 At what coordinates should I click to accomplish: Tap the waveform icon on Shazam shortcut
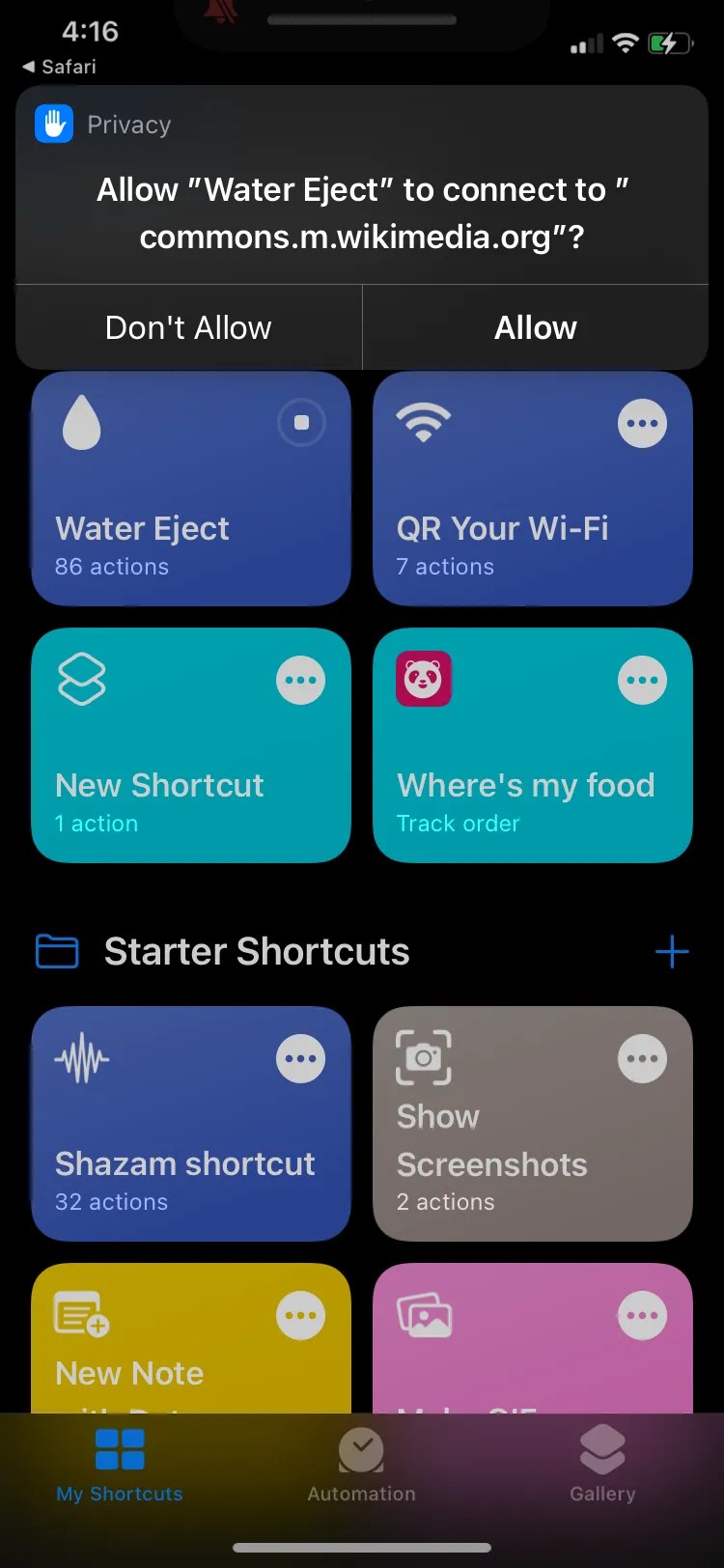(80, 1057)
